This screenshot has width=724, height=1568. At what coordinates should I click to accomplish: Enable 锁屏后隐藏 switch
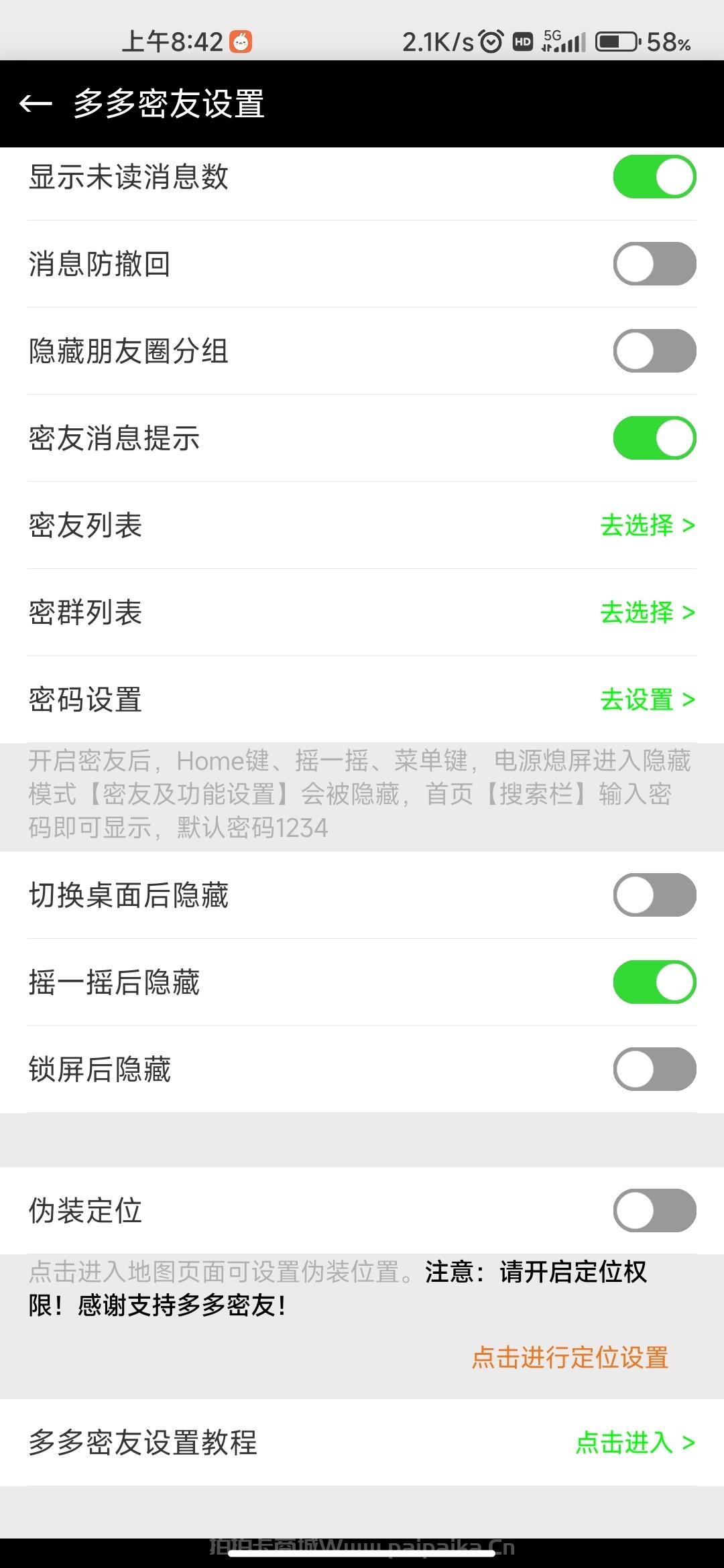pyautogui.click(x=654, y=1069)
